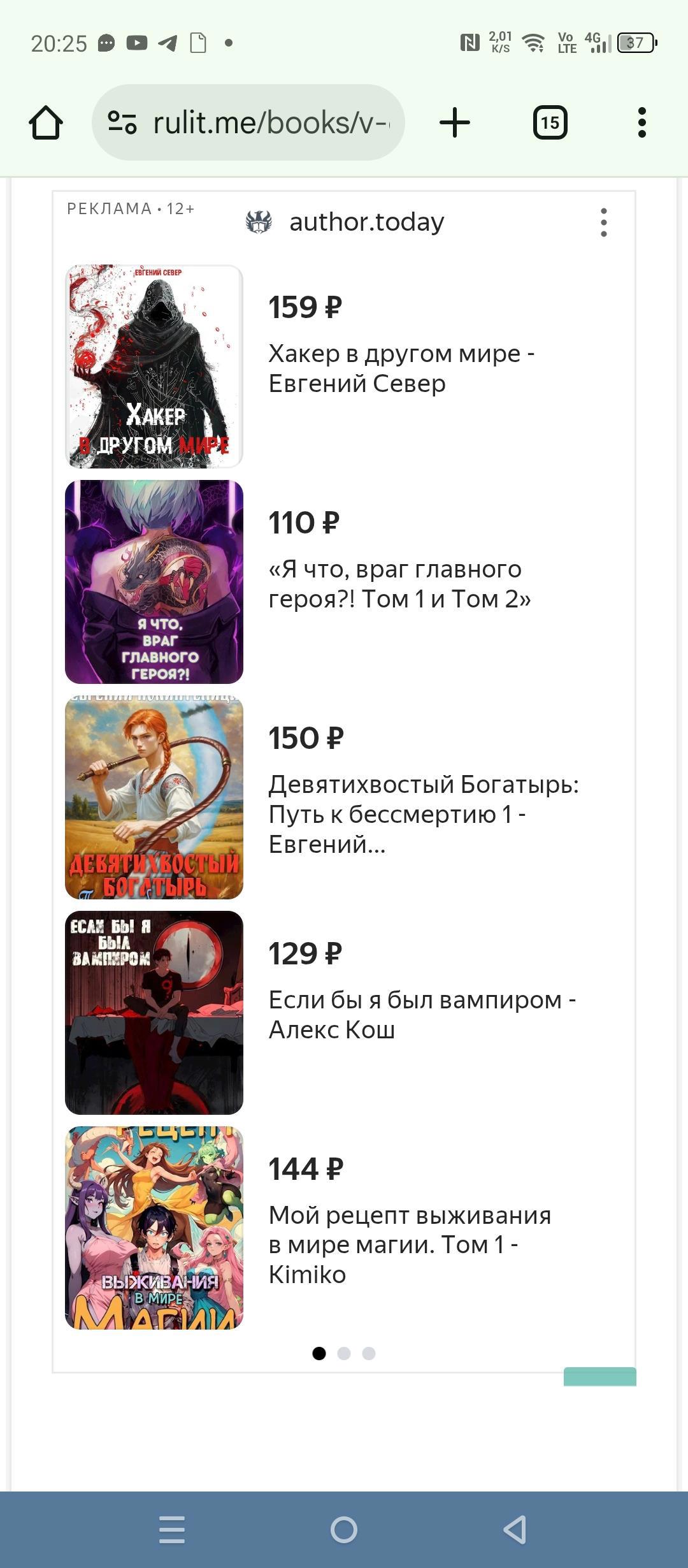Image resolution: width=688 pixels, height=1568 pixels.
Task: Show the 15 open tabs
Action: tap(550, 122)
